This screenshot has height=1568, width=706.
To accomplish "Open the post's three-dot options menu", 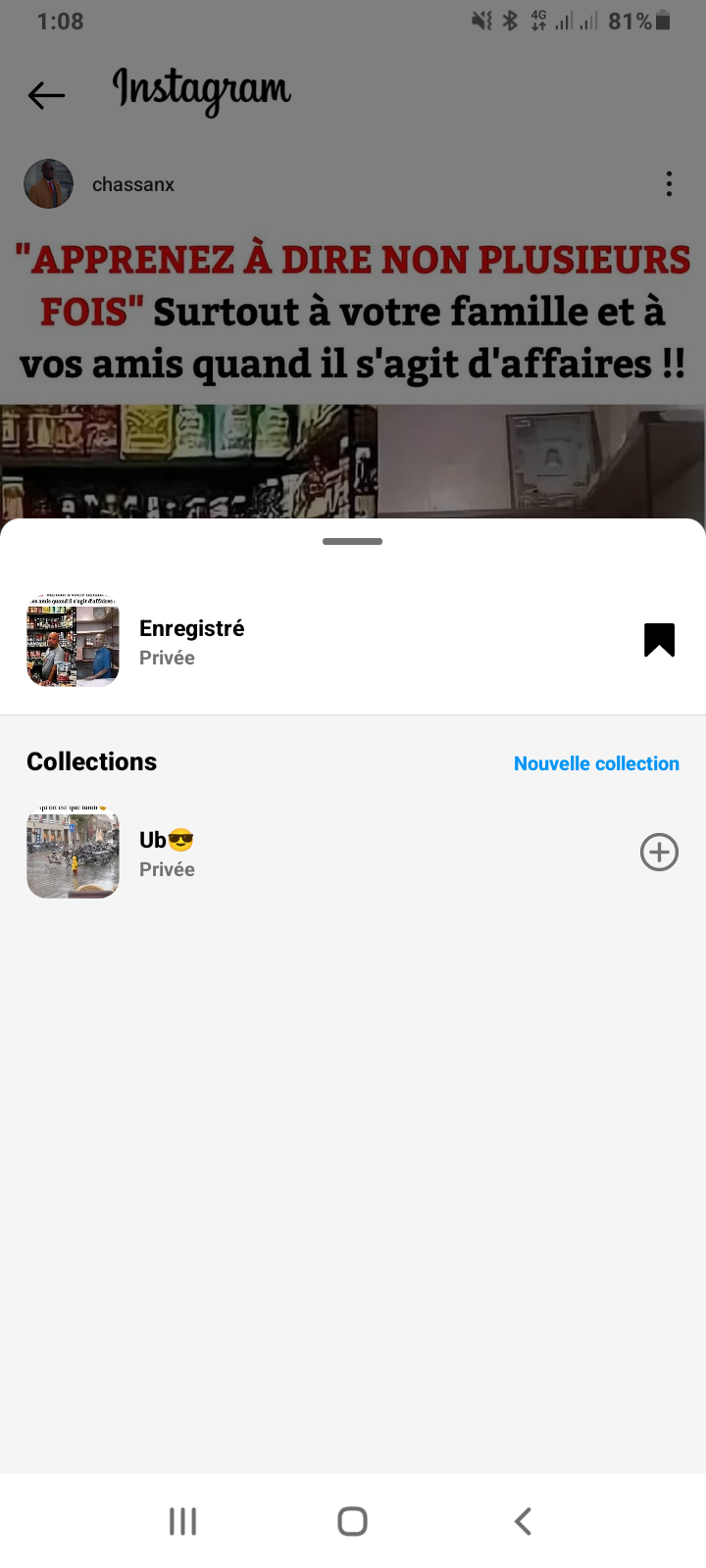I will pos(669,184).
